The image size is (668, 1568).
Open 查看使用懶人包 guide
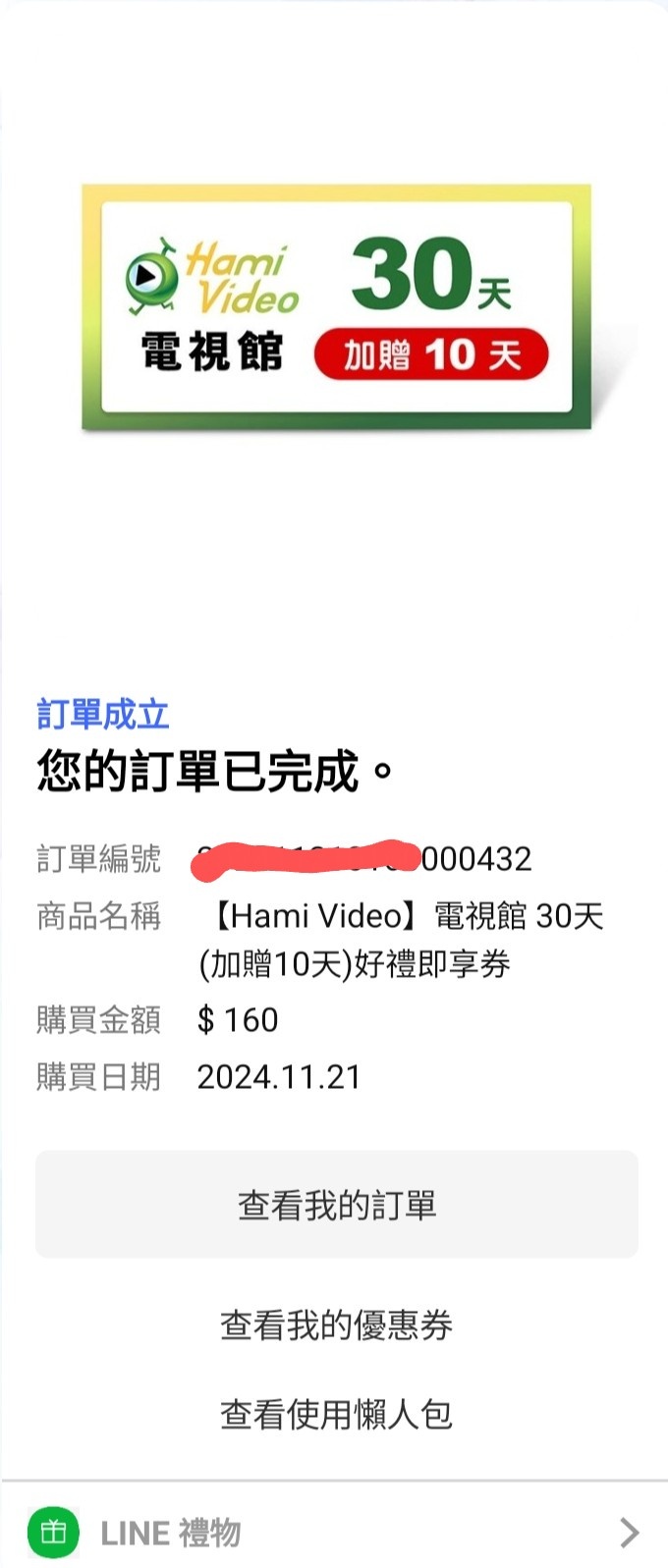[336, 1414]
